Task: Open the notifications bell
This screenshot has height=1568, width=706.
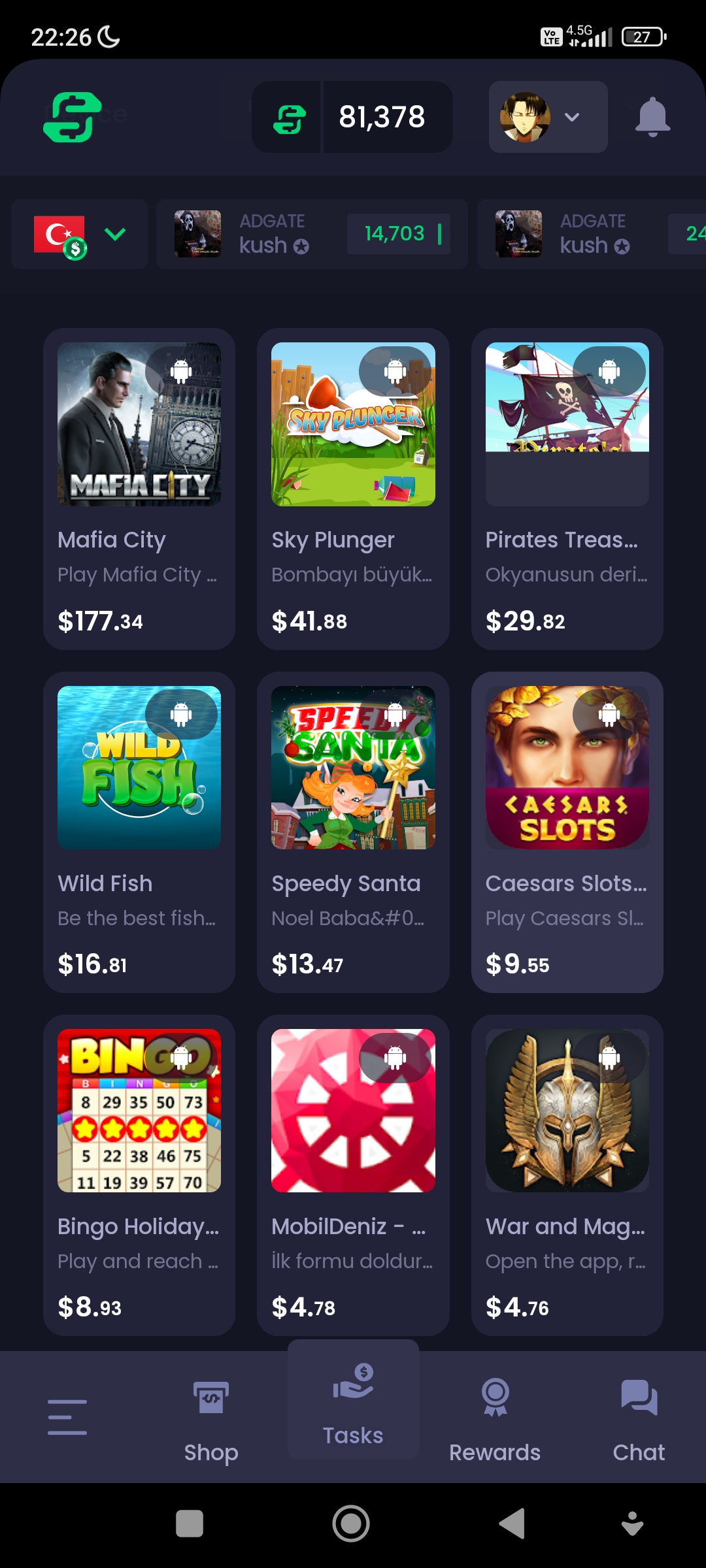Action: click(x=652, y=117)
